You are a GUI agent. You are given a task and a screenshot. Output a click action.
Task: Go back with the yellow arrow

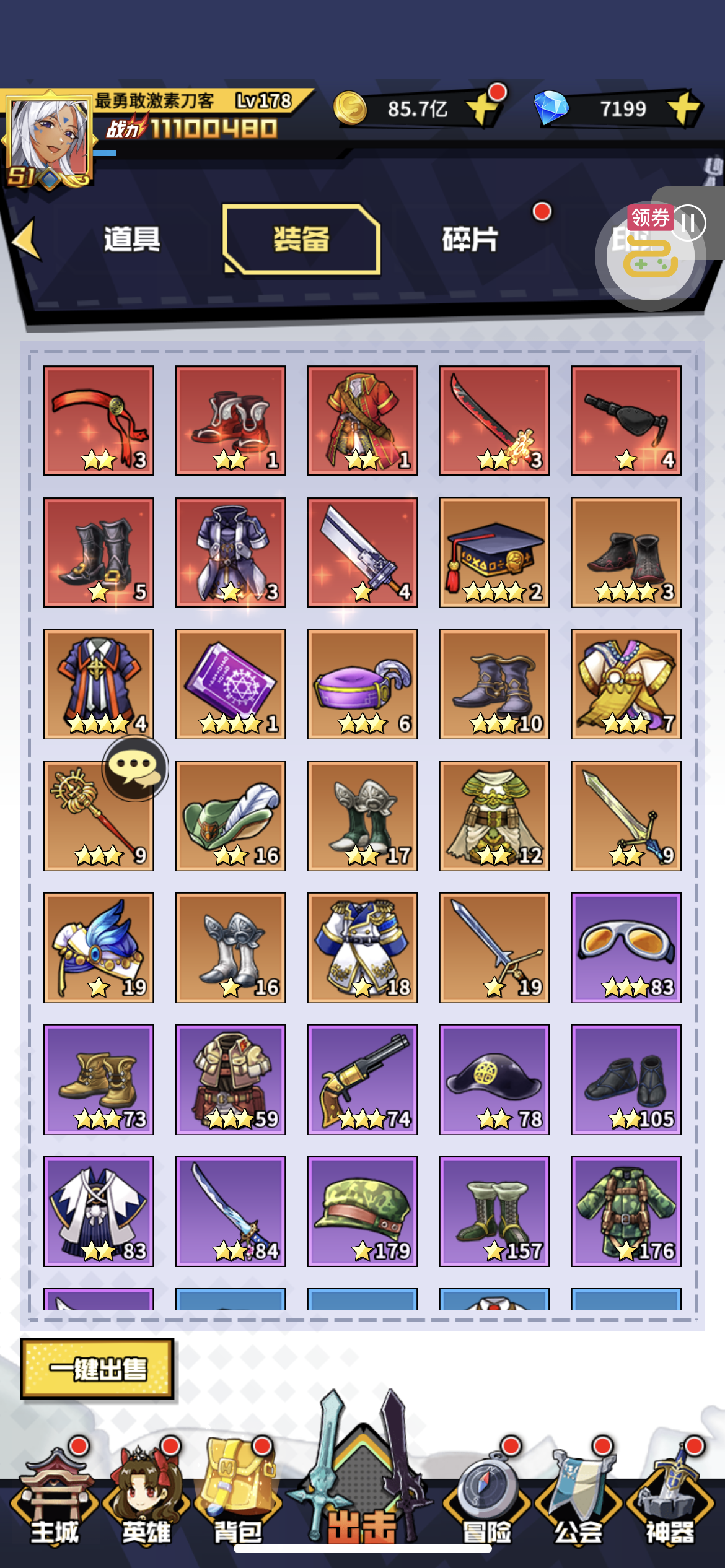click(26, 239)
